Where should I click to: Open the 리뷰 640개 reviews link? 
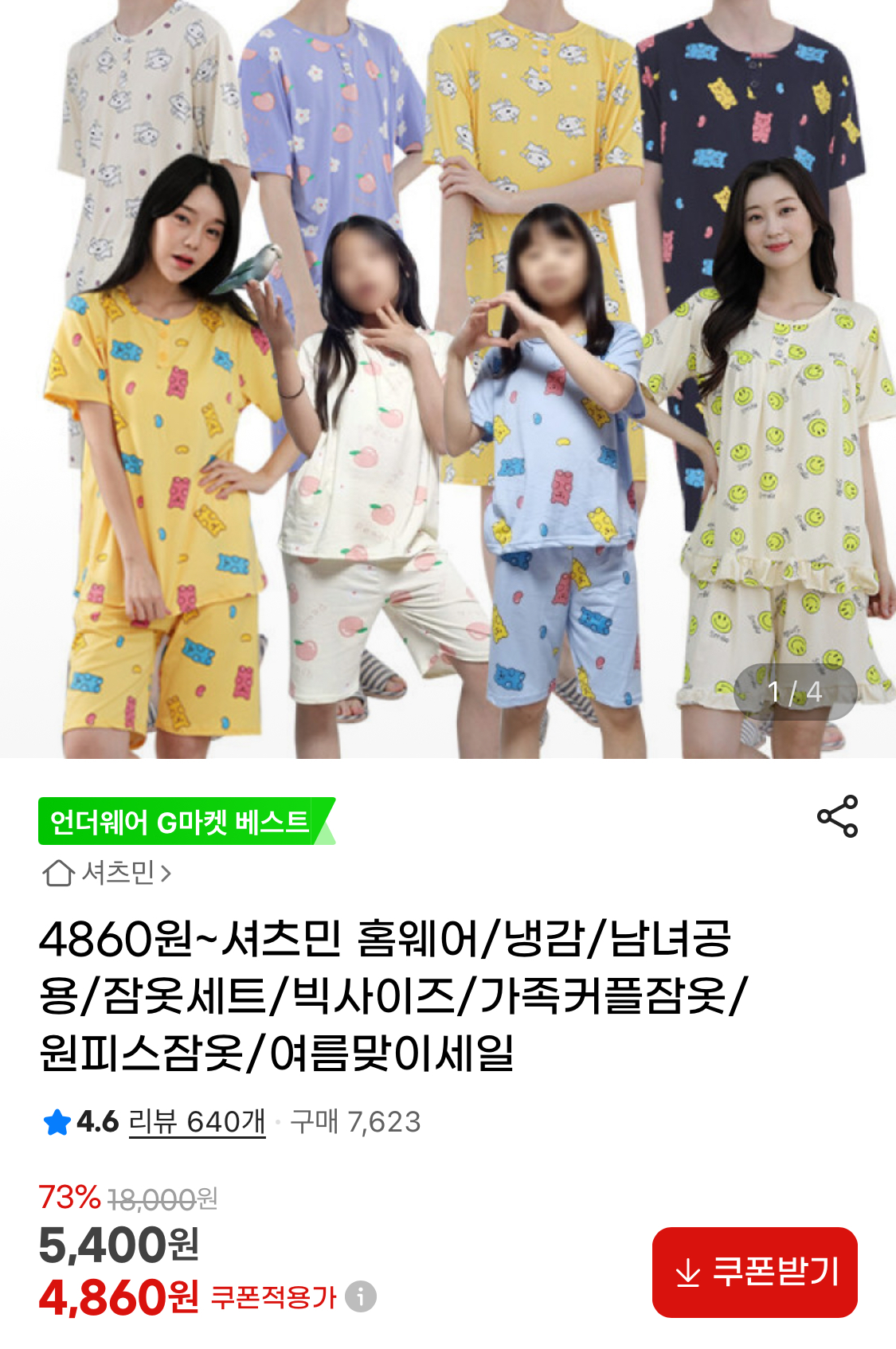tap(197, 1121)
